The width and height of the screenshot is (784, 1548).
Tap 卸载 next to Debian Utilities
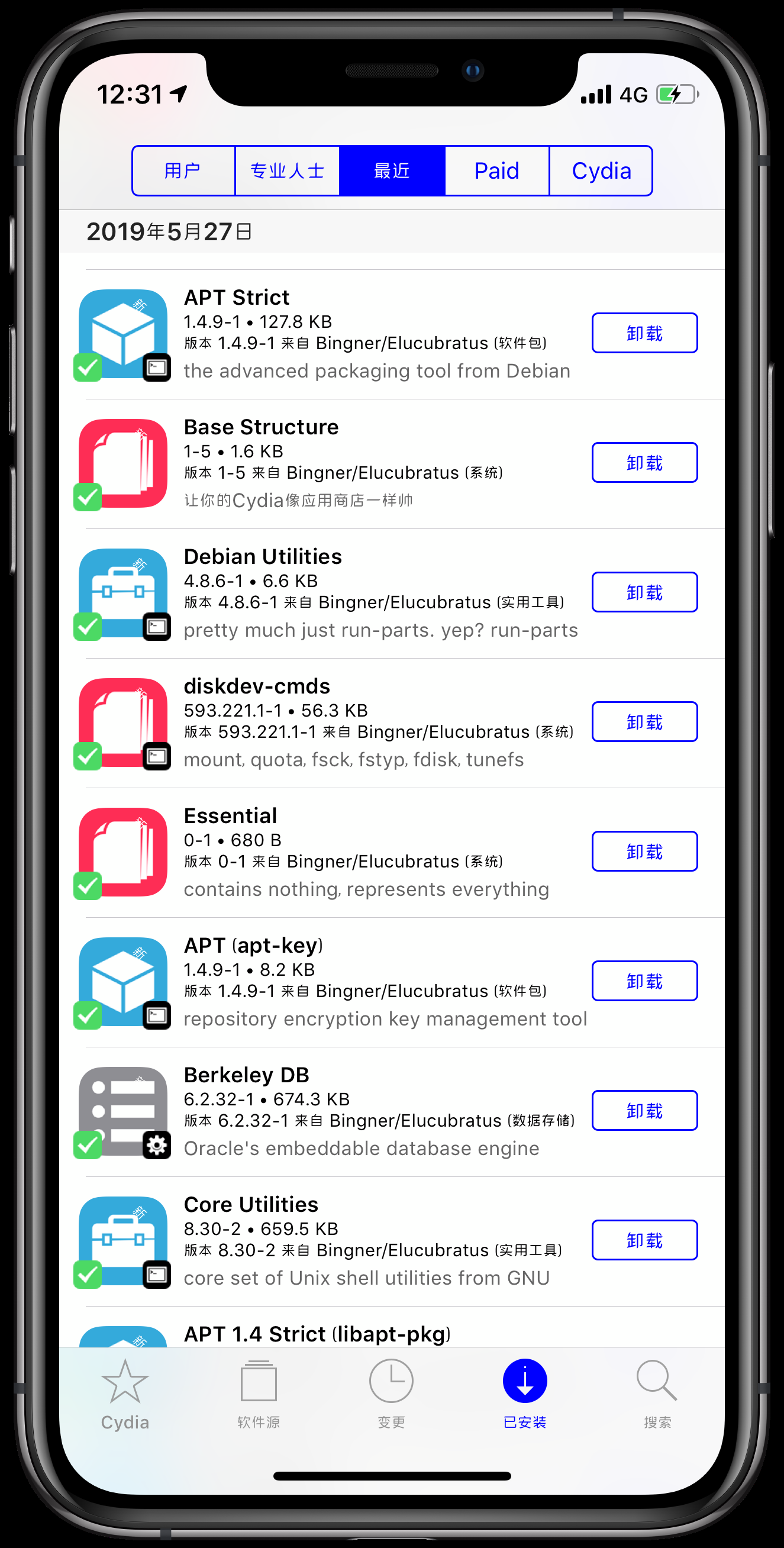644,592
